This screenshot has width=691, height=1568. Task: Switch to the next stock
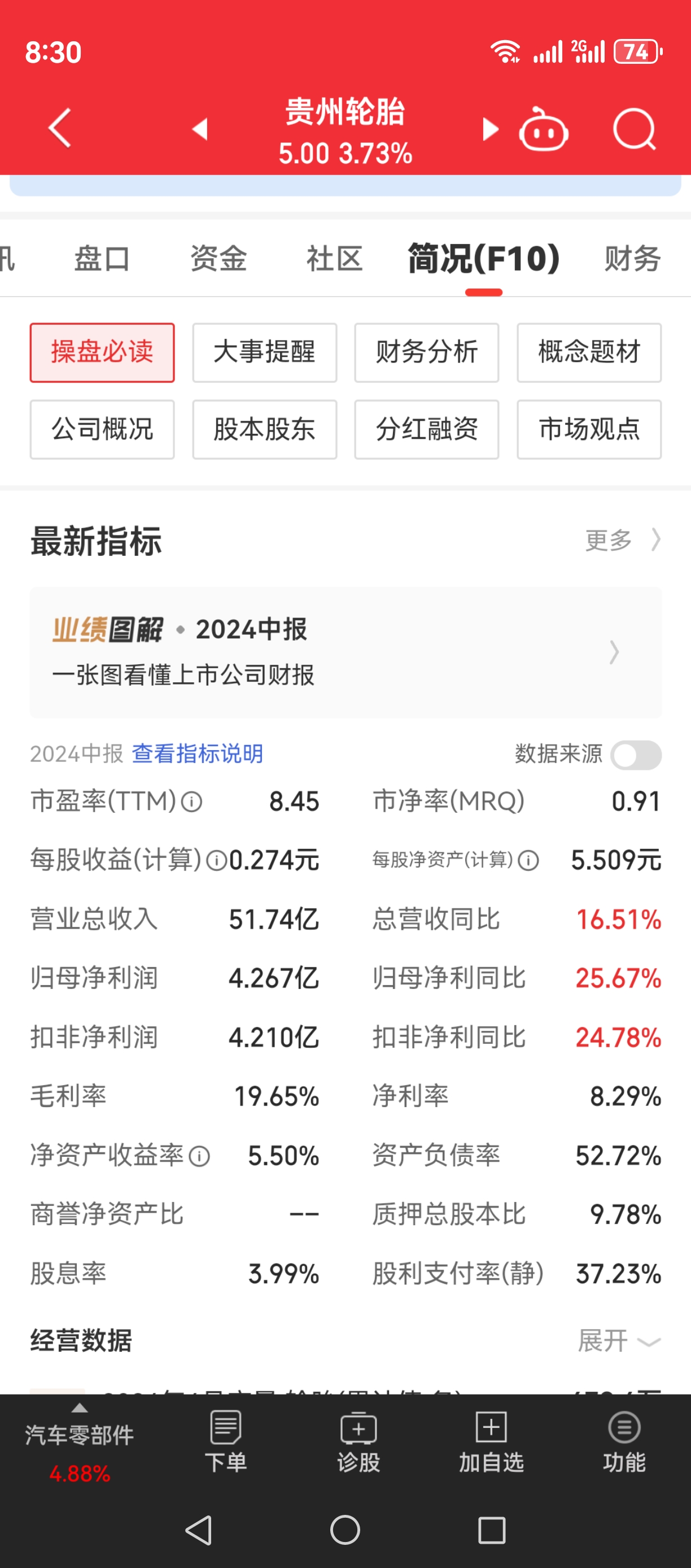coord(490,129)
